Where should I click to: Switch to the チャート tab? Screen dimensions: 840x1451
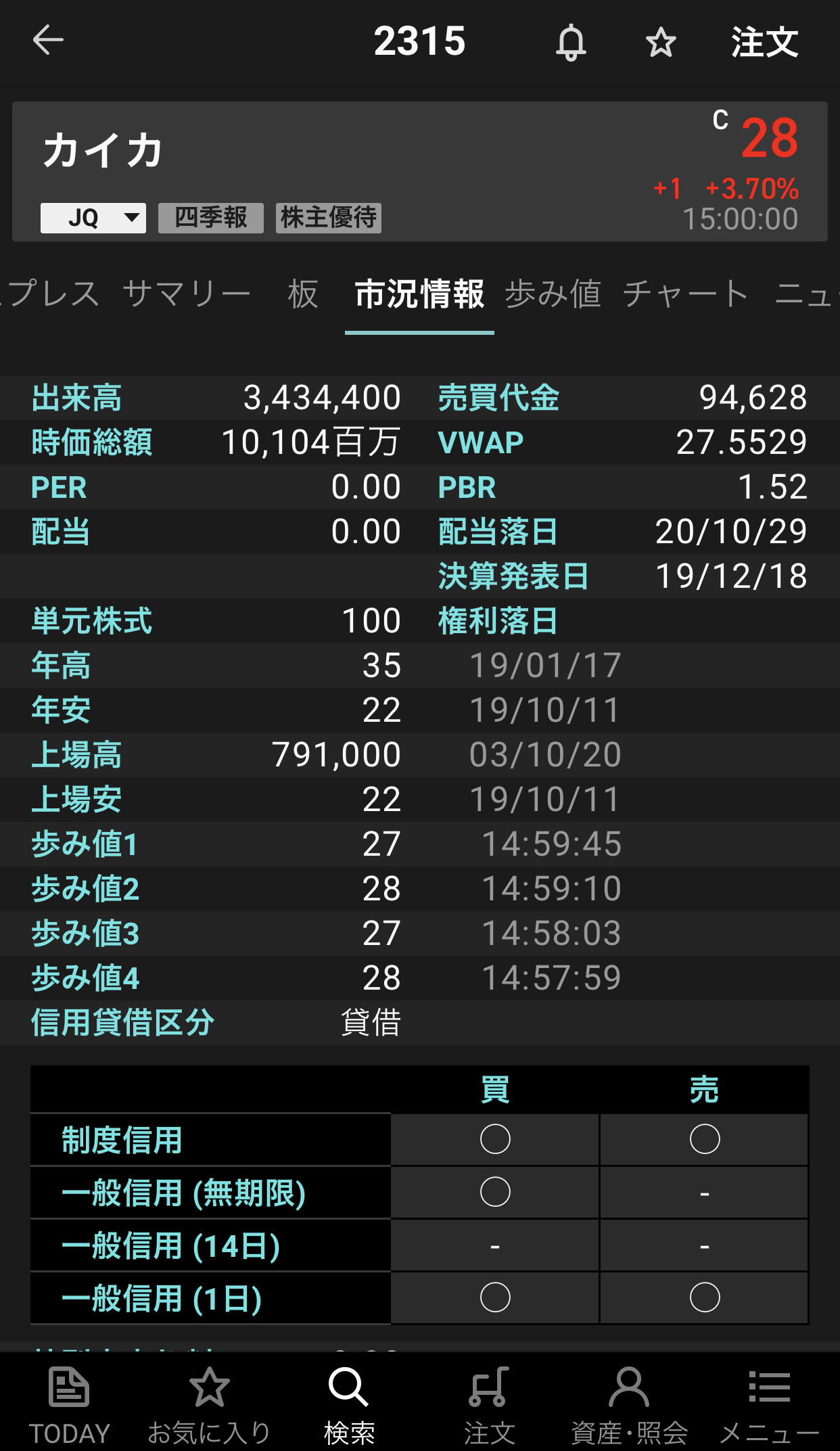(x=685, y=294)
